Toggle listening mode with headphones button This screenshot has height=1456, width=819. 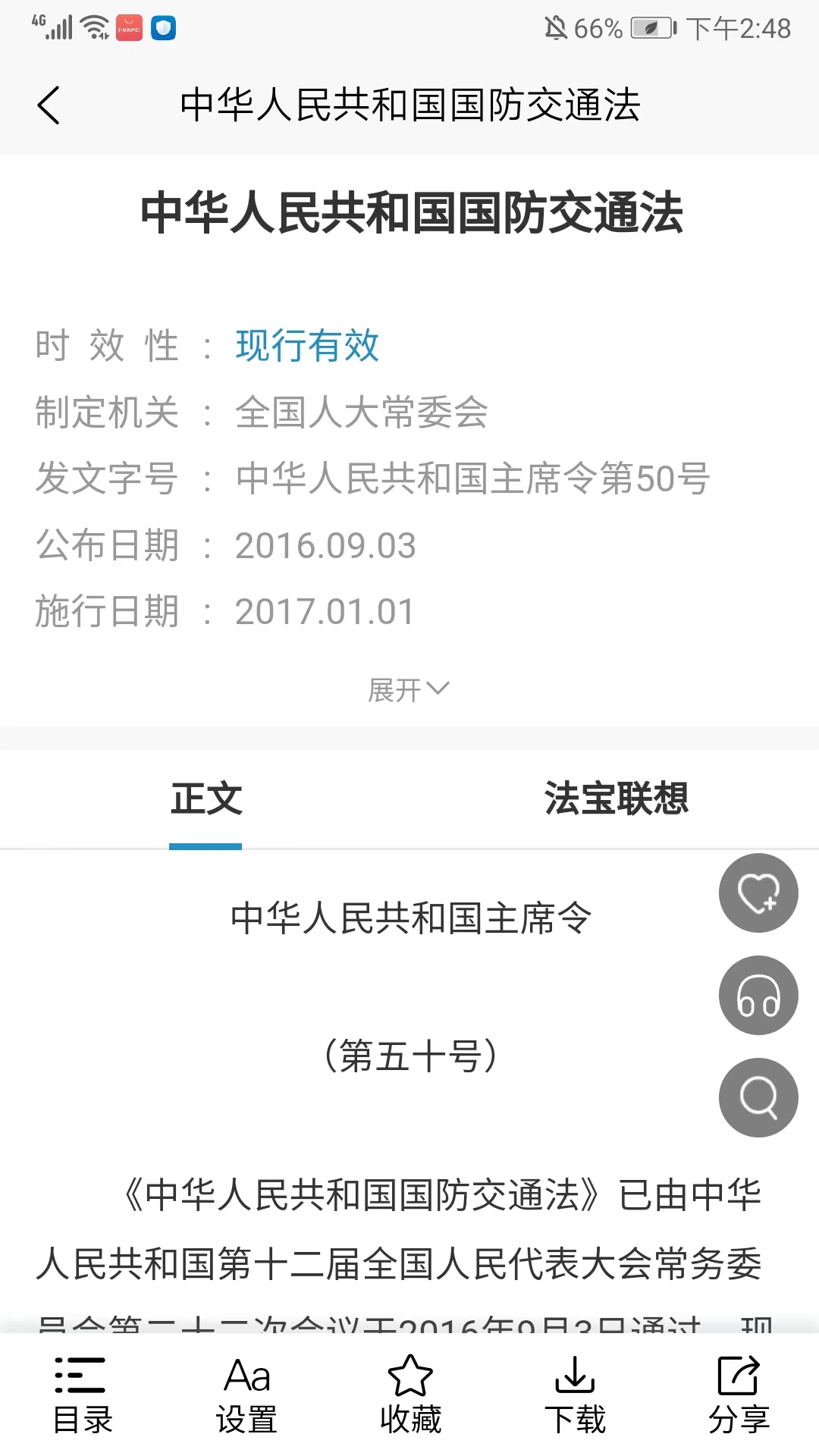[x=758, y=996]
